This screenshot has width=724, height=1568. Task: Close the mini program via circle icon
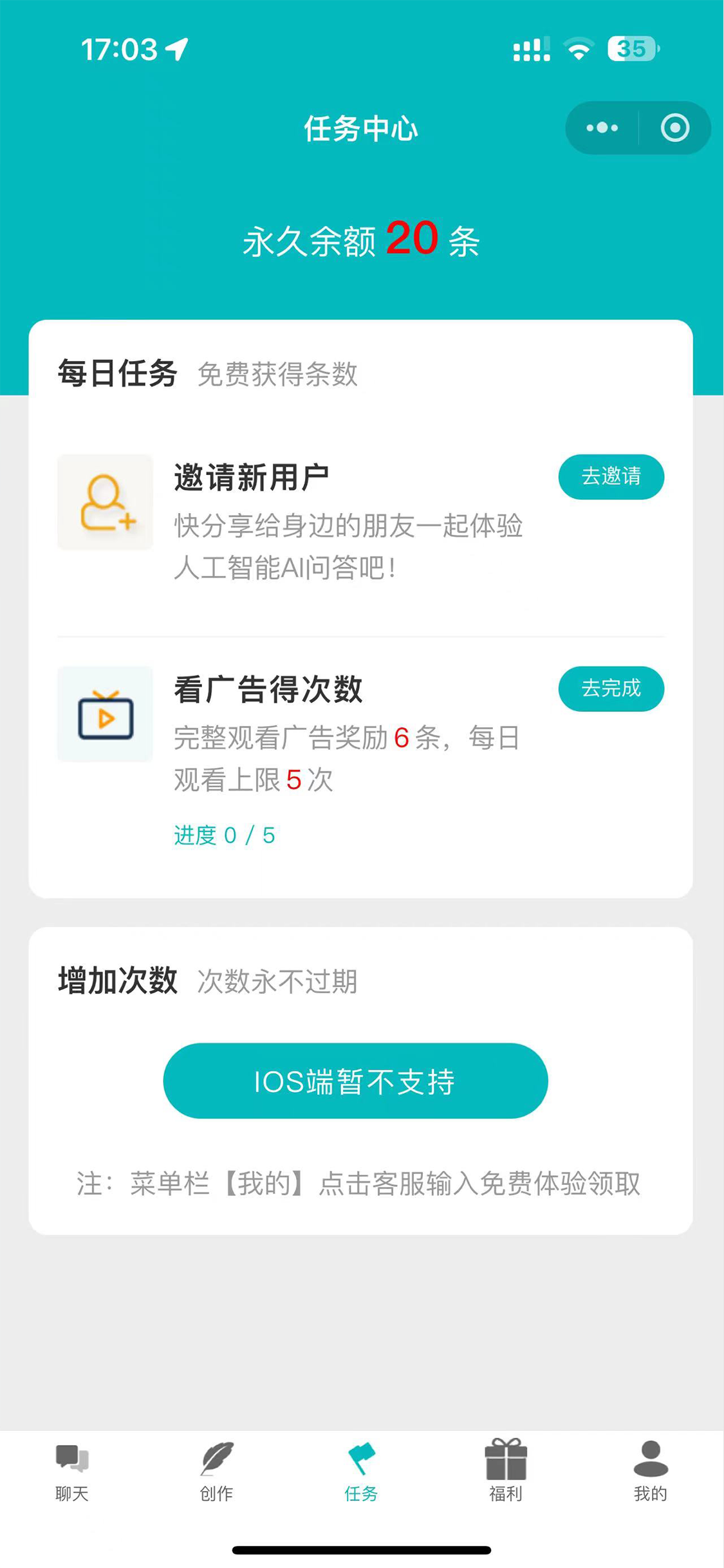(x=674, y=128)
